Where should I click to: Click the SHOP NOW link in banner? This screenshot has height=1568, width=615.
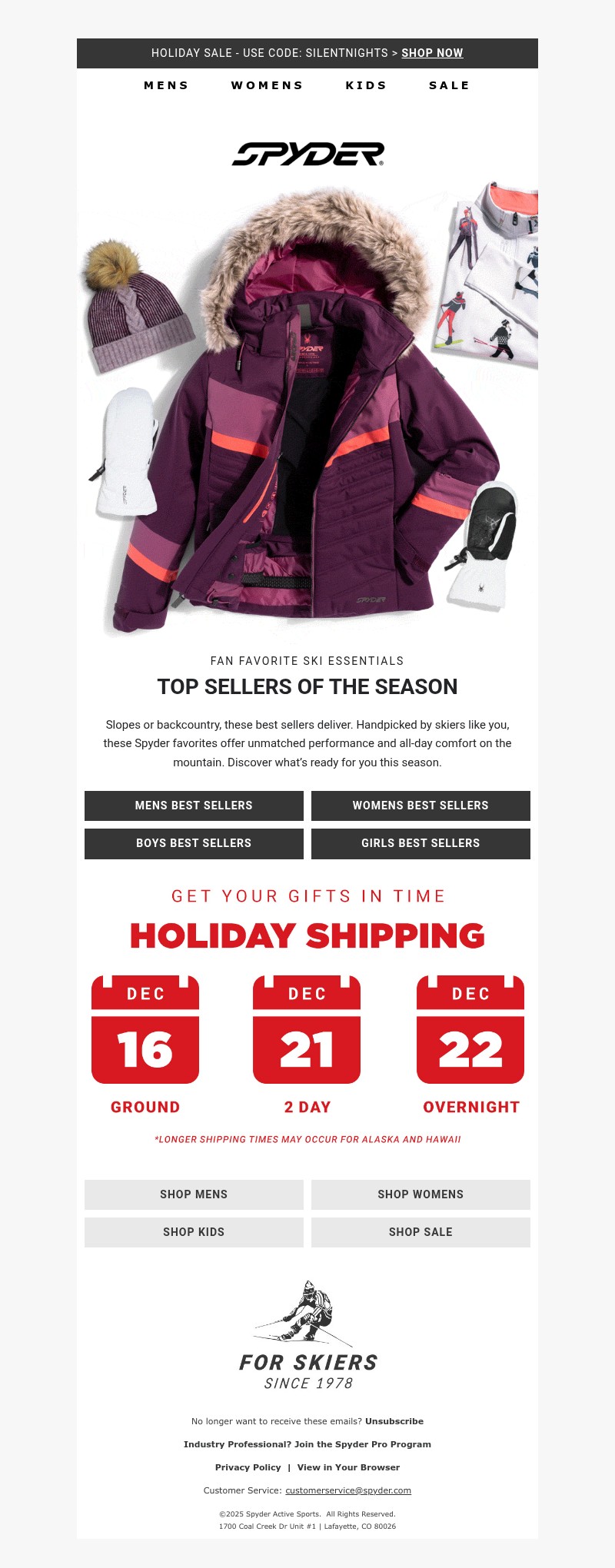434,53
